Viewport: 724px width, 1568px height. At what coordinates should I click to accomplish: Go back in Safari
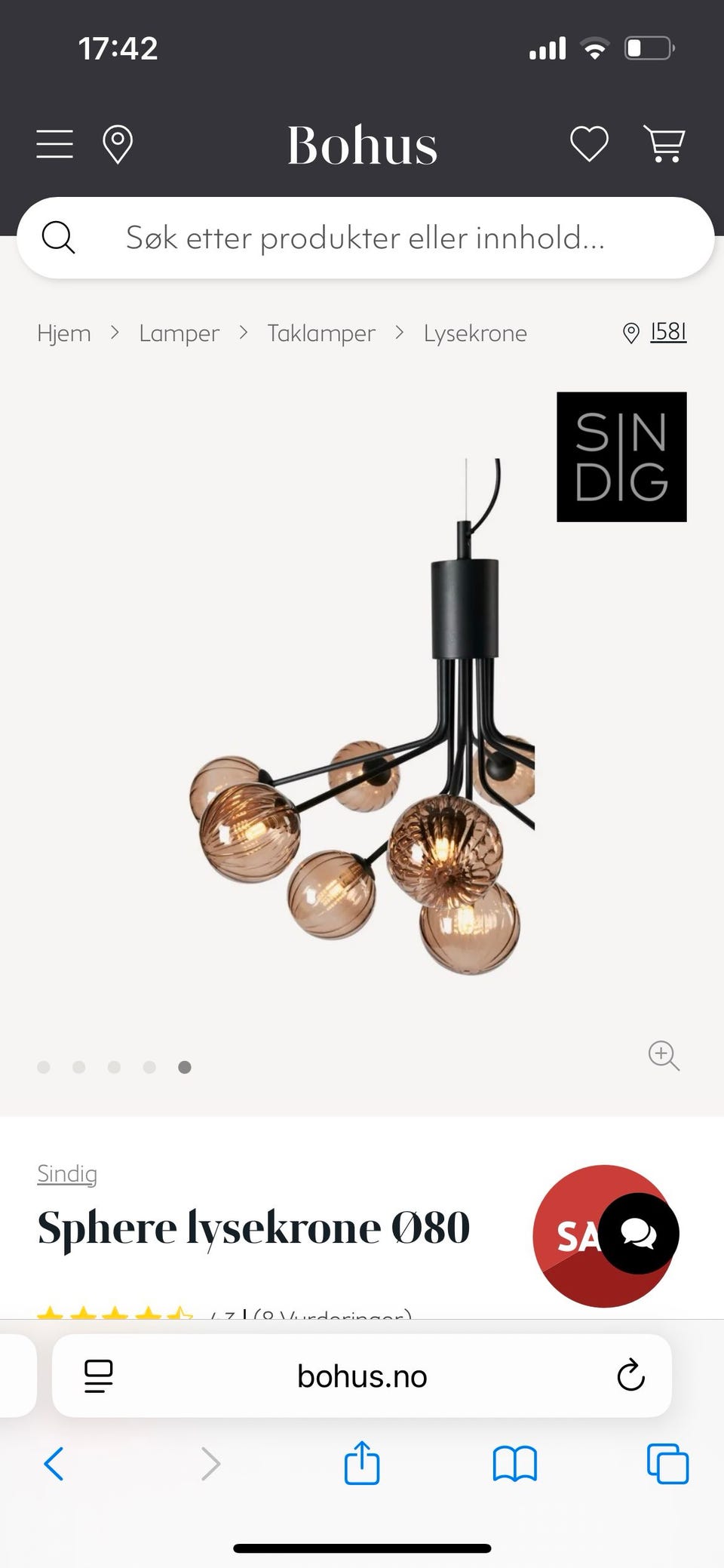[54, 1464]
